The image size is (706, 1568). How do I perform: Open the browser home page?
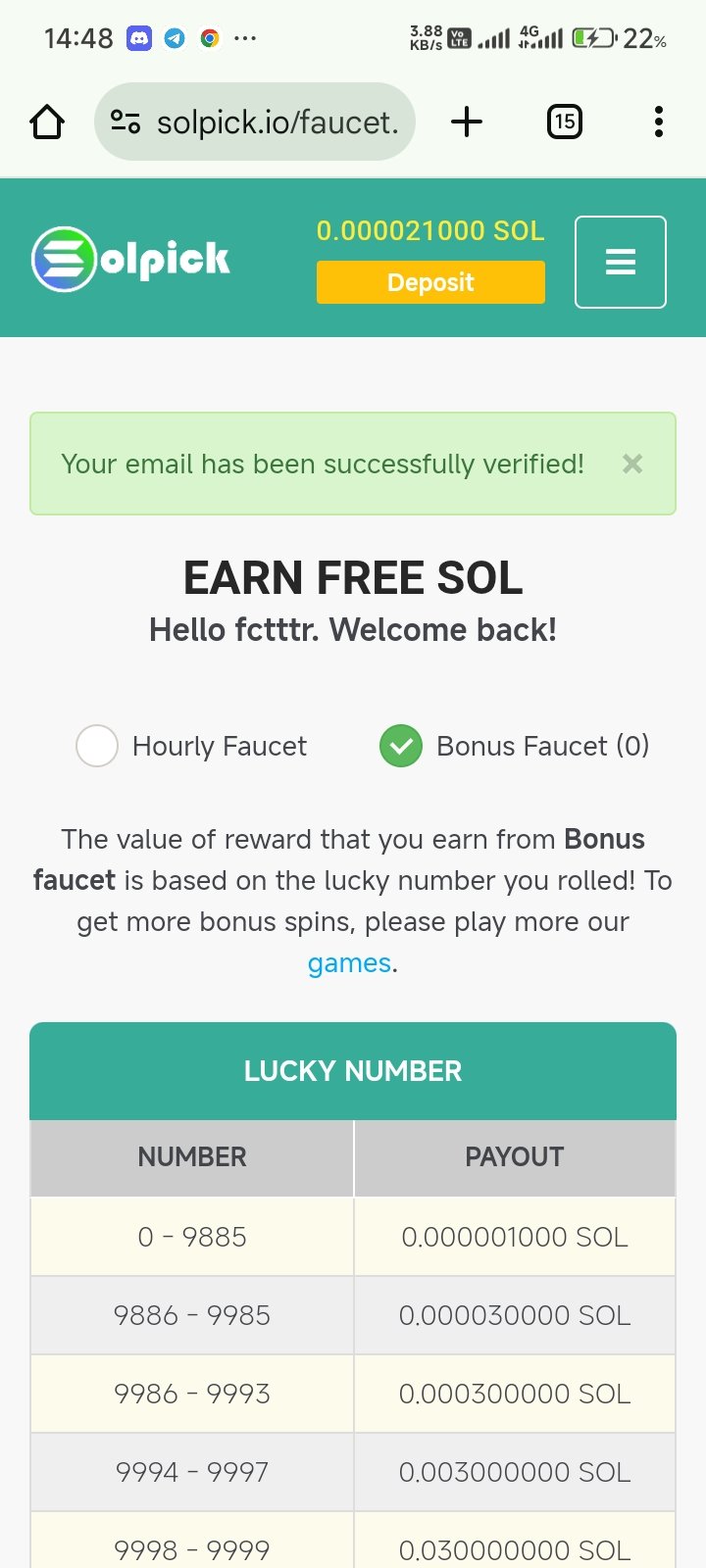[x=47, y=122]
